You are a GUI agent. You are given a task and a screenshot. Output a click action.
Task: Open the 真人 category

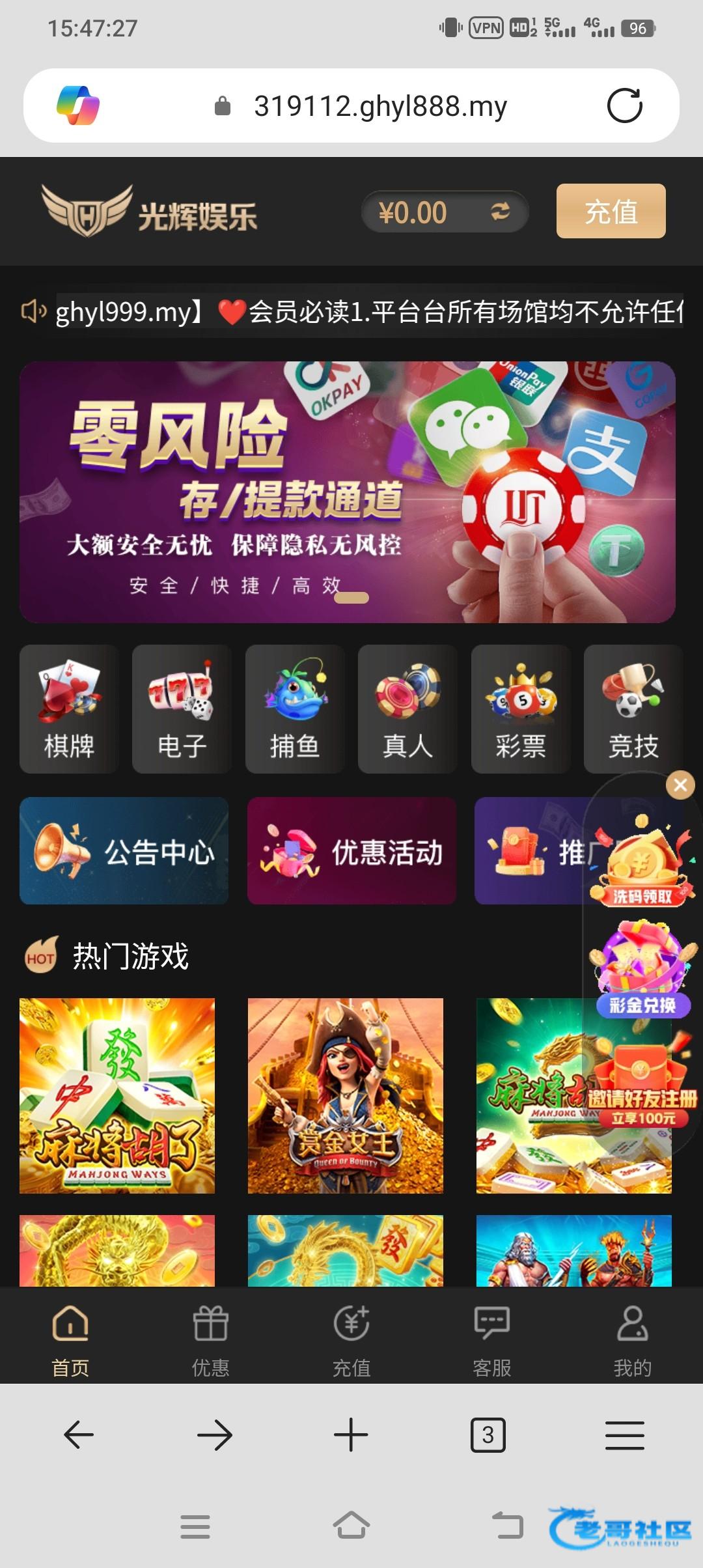tap(407, 708)
